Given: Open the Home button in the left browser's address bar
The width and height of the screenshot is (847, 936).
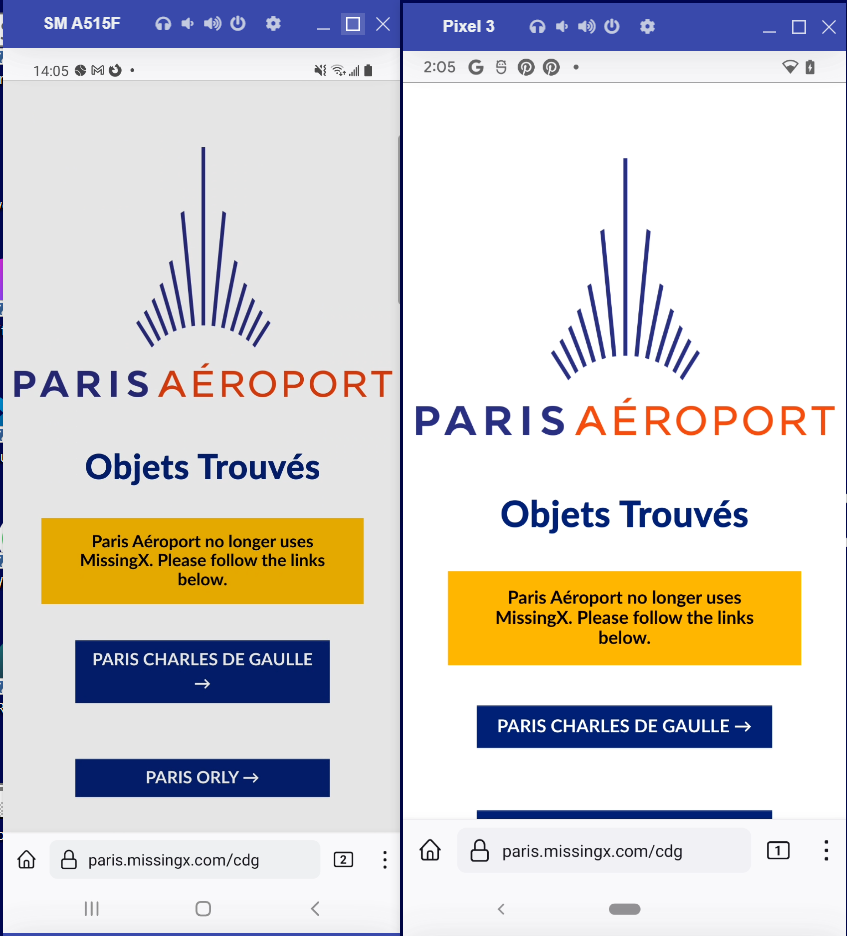Looking at the screenshot, I should pyautogui.click(x=26, y=859).
